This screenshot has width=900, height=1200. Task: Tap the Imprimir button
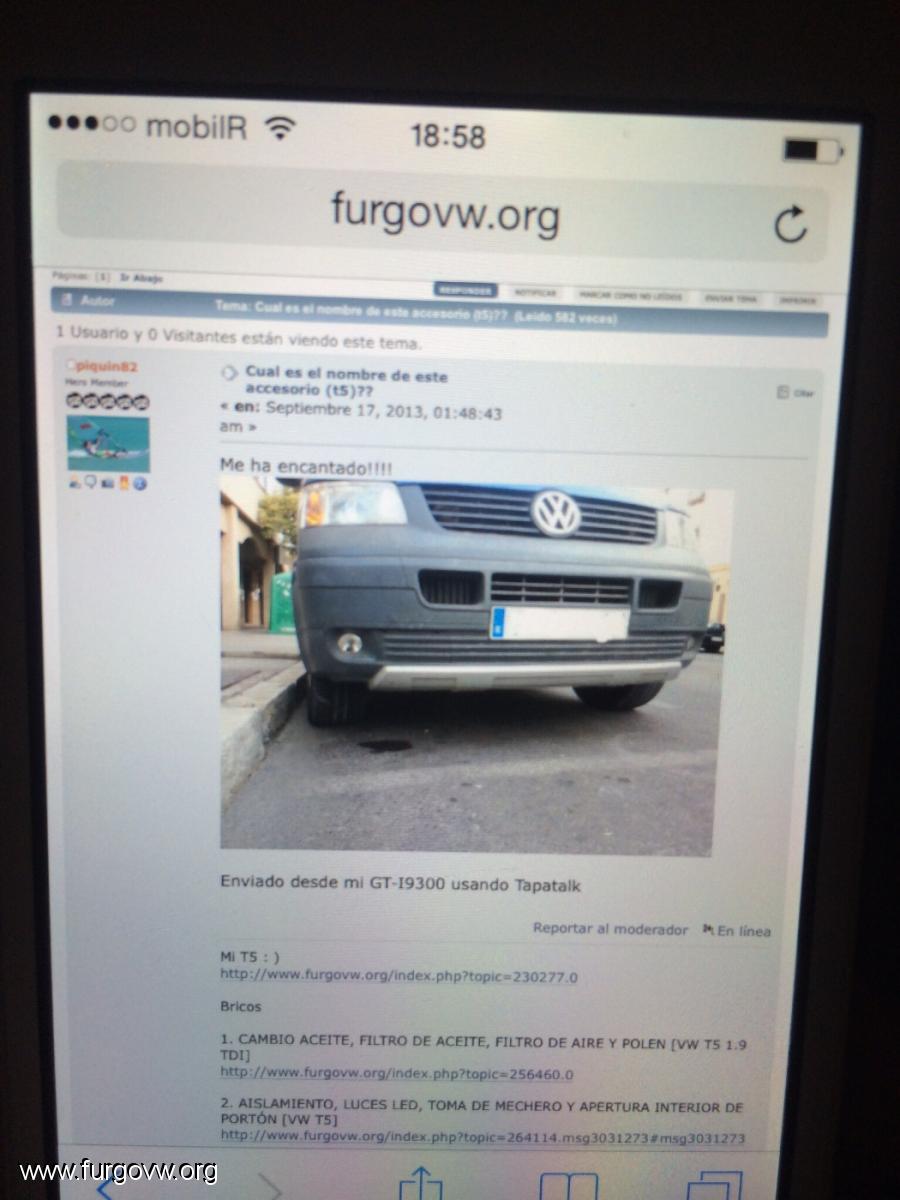(x=798, y=300)
